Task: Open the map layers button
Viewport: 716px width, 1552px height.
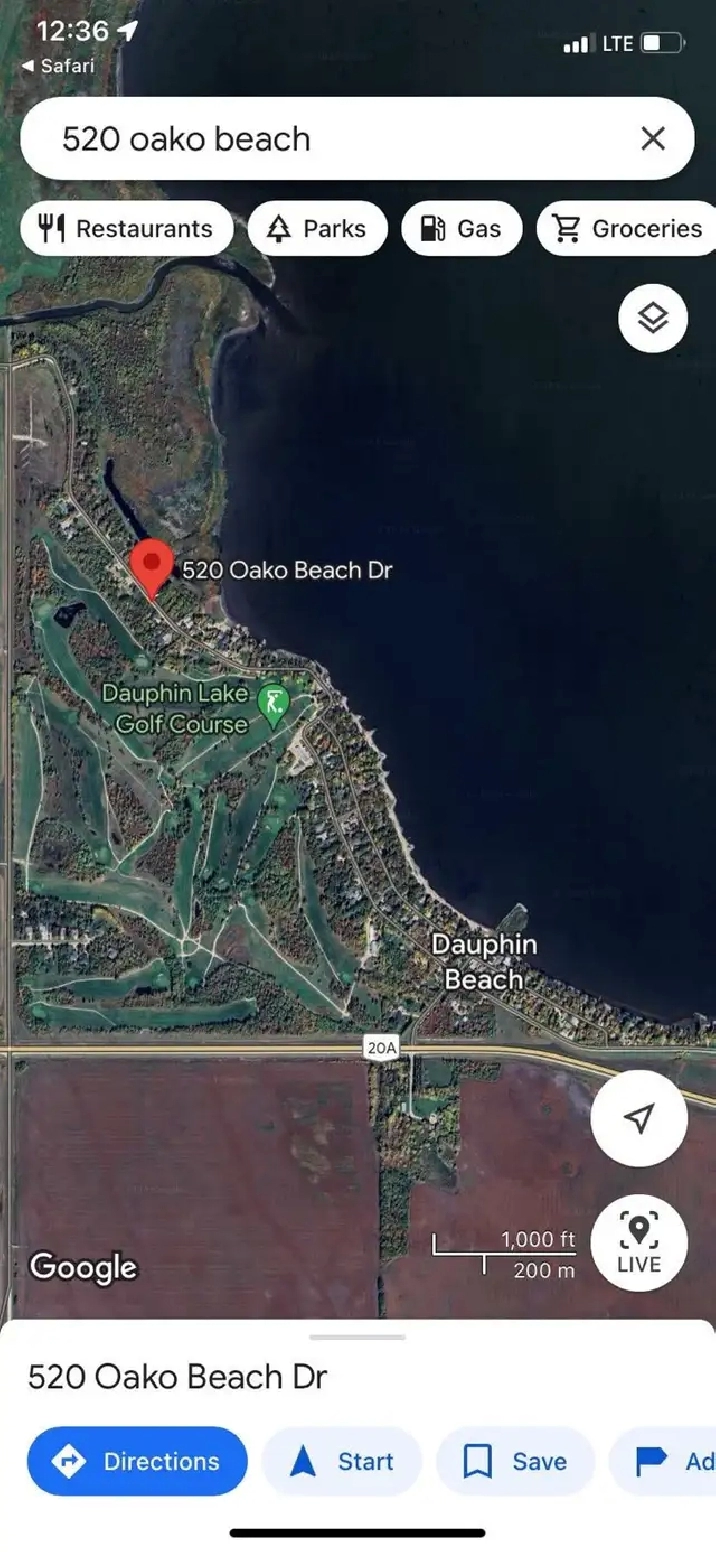Action: (653, 318)
